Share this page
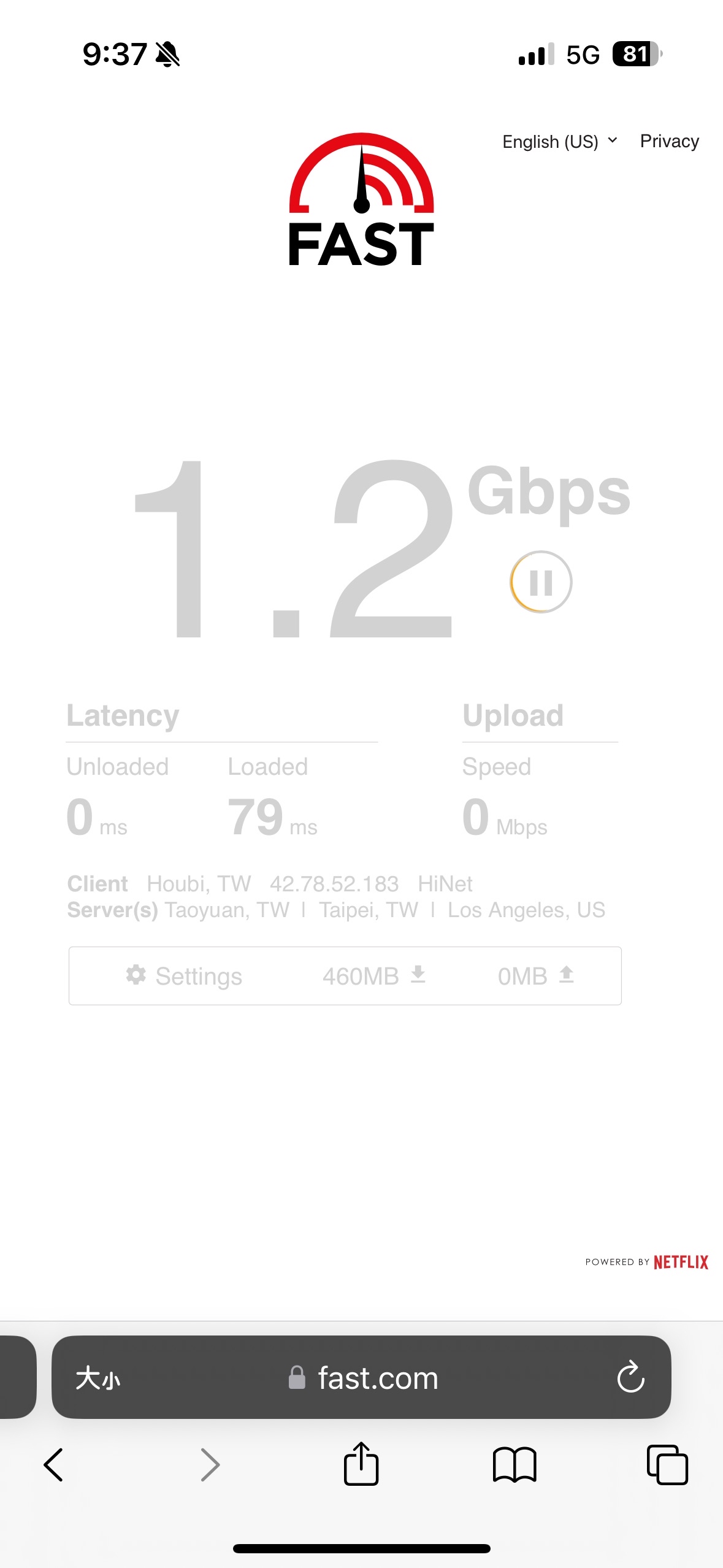The height and width of the screenshot is (1568, 723). pyautogui.click(x=361, y=1464)
